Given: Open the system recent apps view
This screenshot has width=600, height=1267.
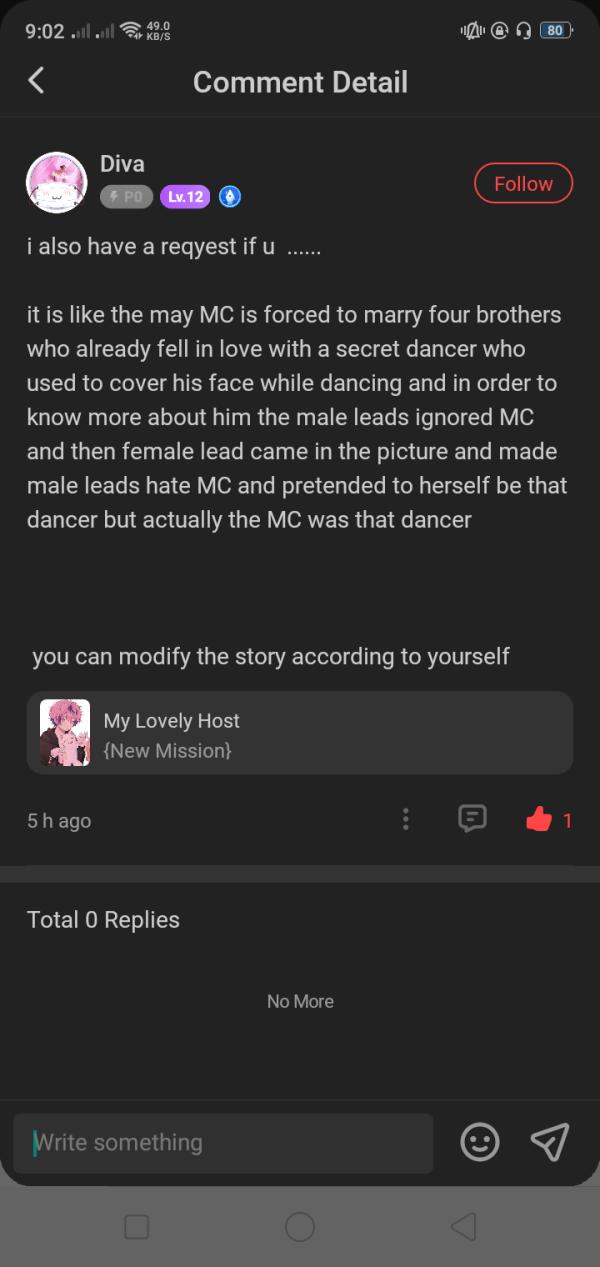Looking at the screenshot, I should [137, 1227].
